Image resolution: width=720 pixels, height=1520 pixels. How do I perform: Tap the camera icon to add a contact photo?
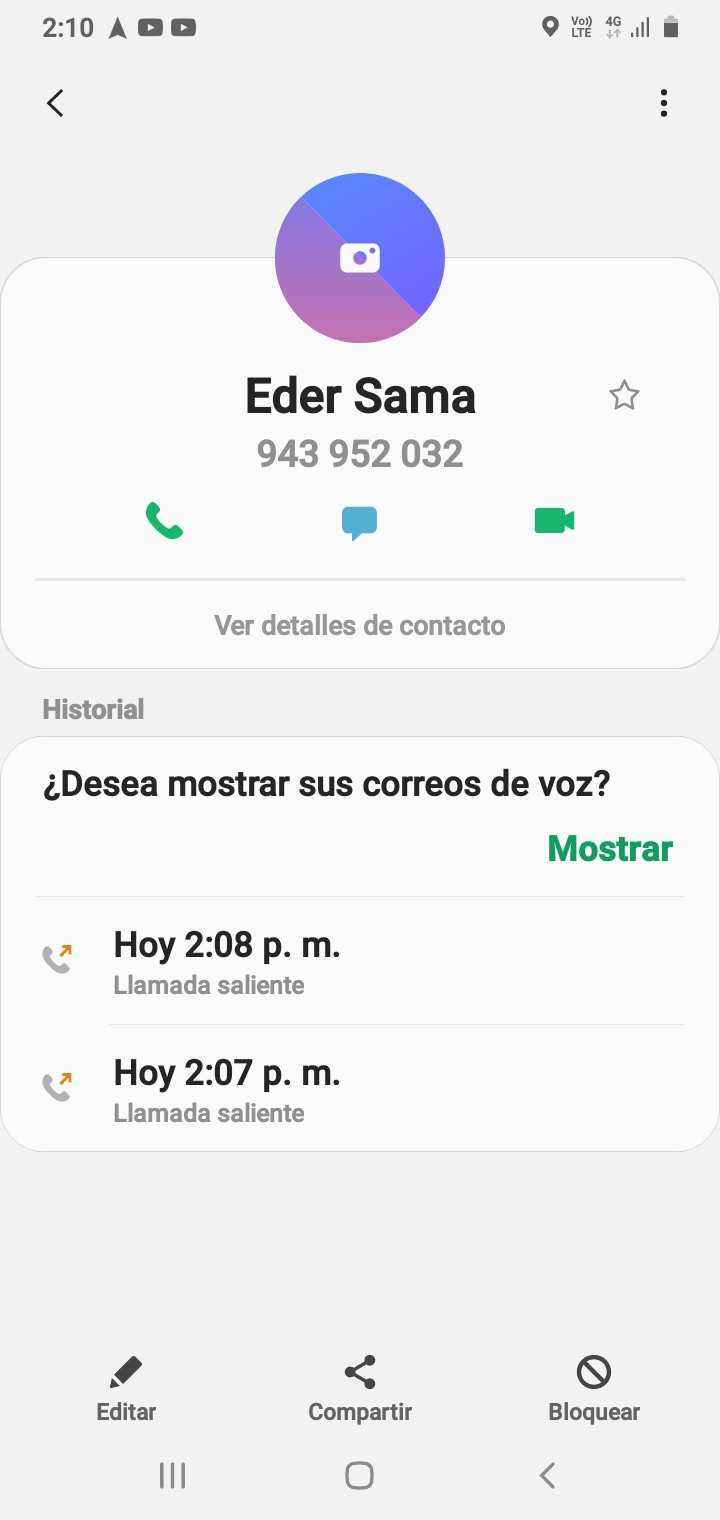pyautogui.click(x=360, y=258)
